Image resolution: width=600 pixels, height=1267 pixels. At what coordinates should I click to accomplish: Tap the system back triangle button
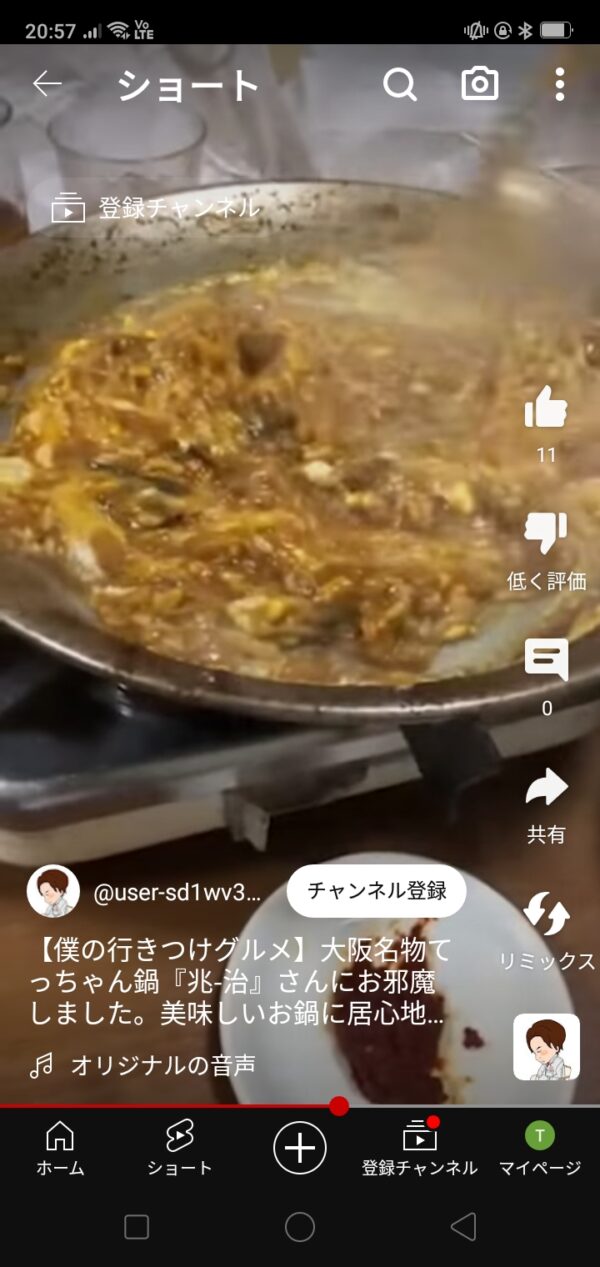[x=463, y=1227]
